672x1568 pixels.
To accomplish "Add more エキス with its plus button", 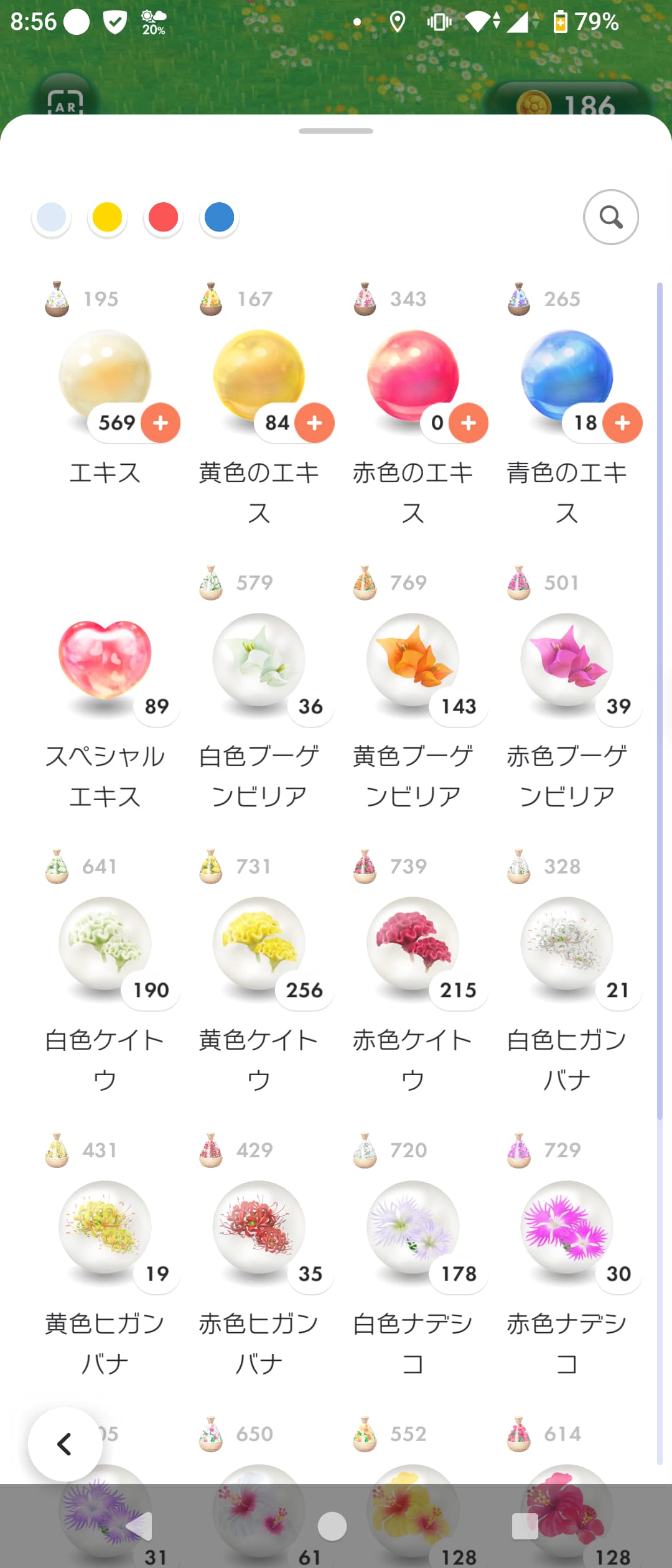I will [x=161, y=422].
